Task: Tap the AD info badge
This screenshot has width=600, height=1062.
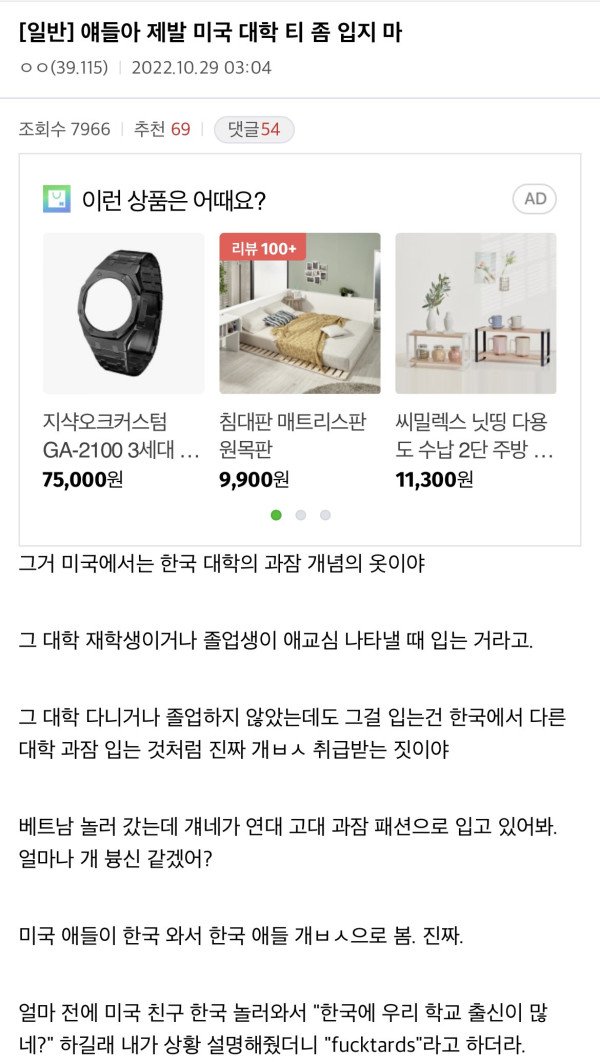Action: coord(535,198)
